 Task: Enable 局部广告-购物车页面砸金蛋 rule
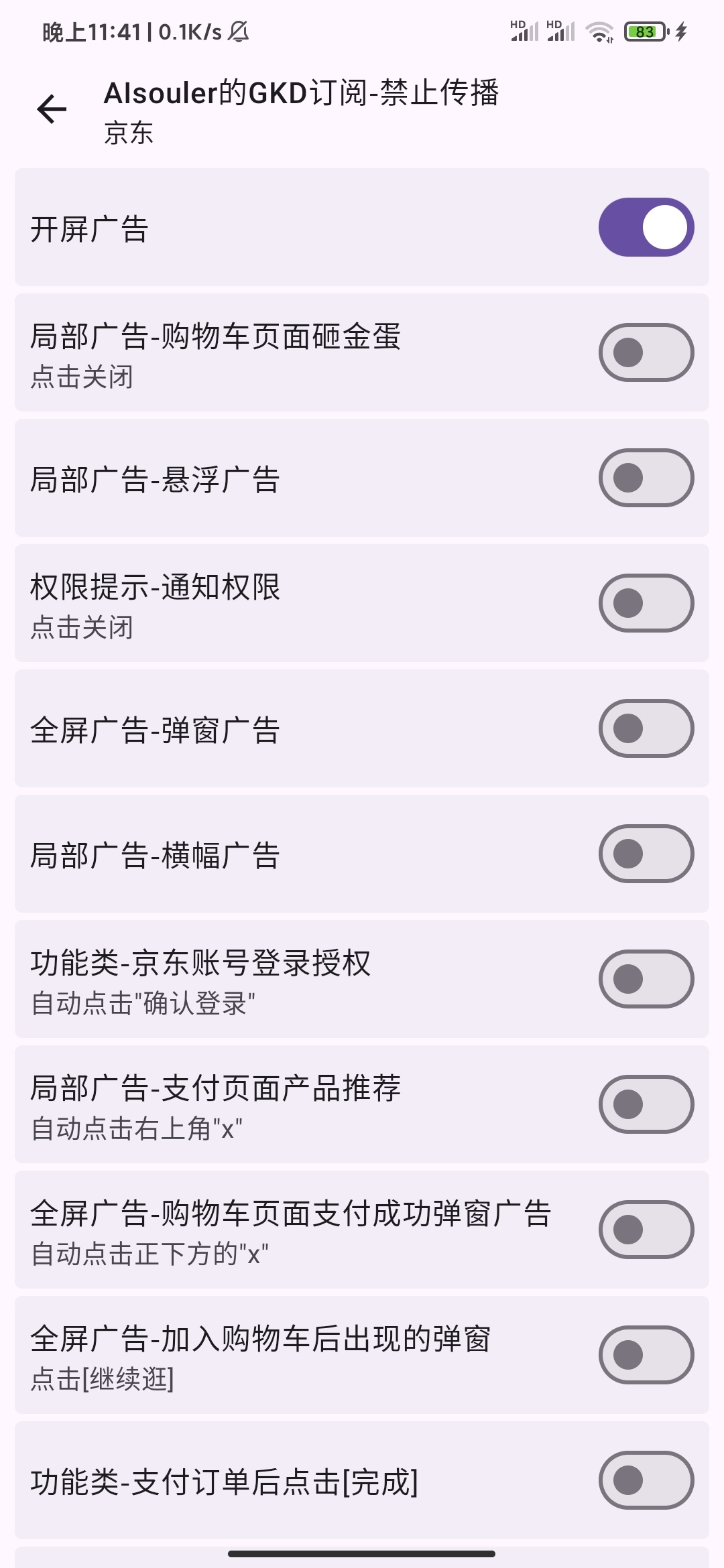click(646, 352)
